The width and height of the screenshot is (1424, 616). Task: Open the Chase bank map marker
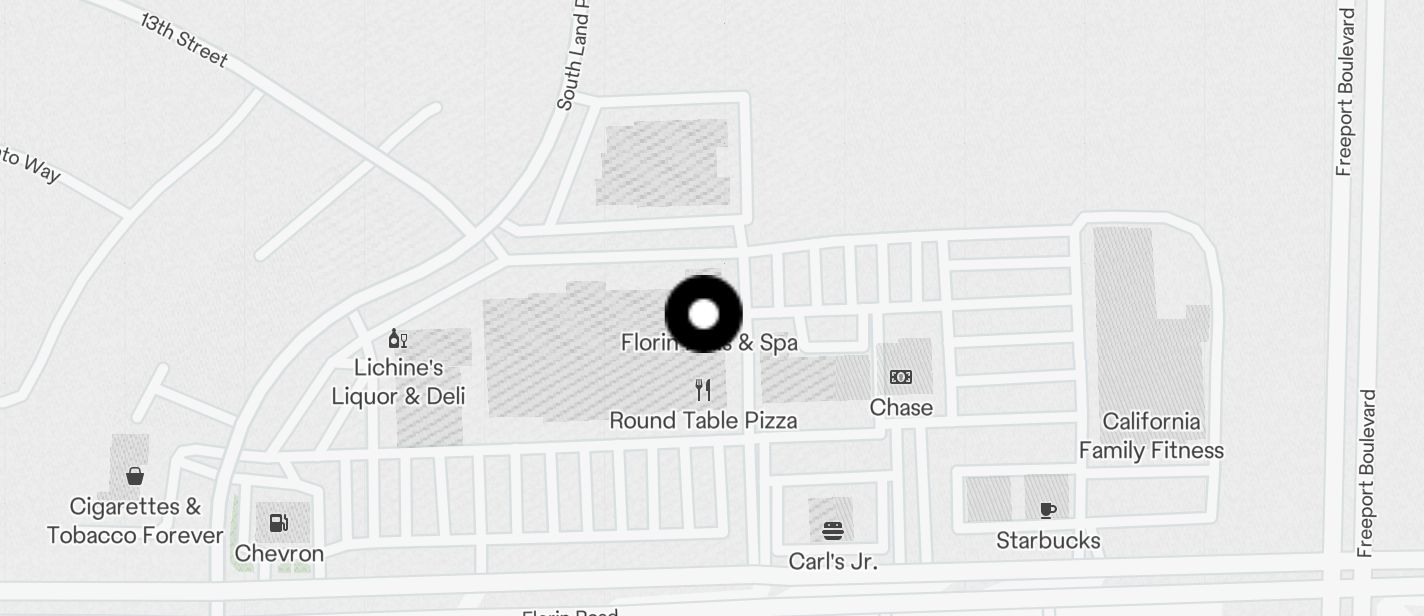click(x=901, y=378)
